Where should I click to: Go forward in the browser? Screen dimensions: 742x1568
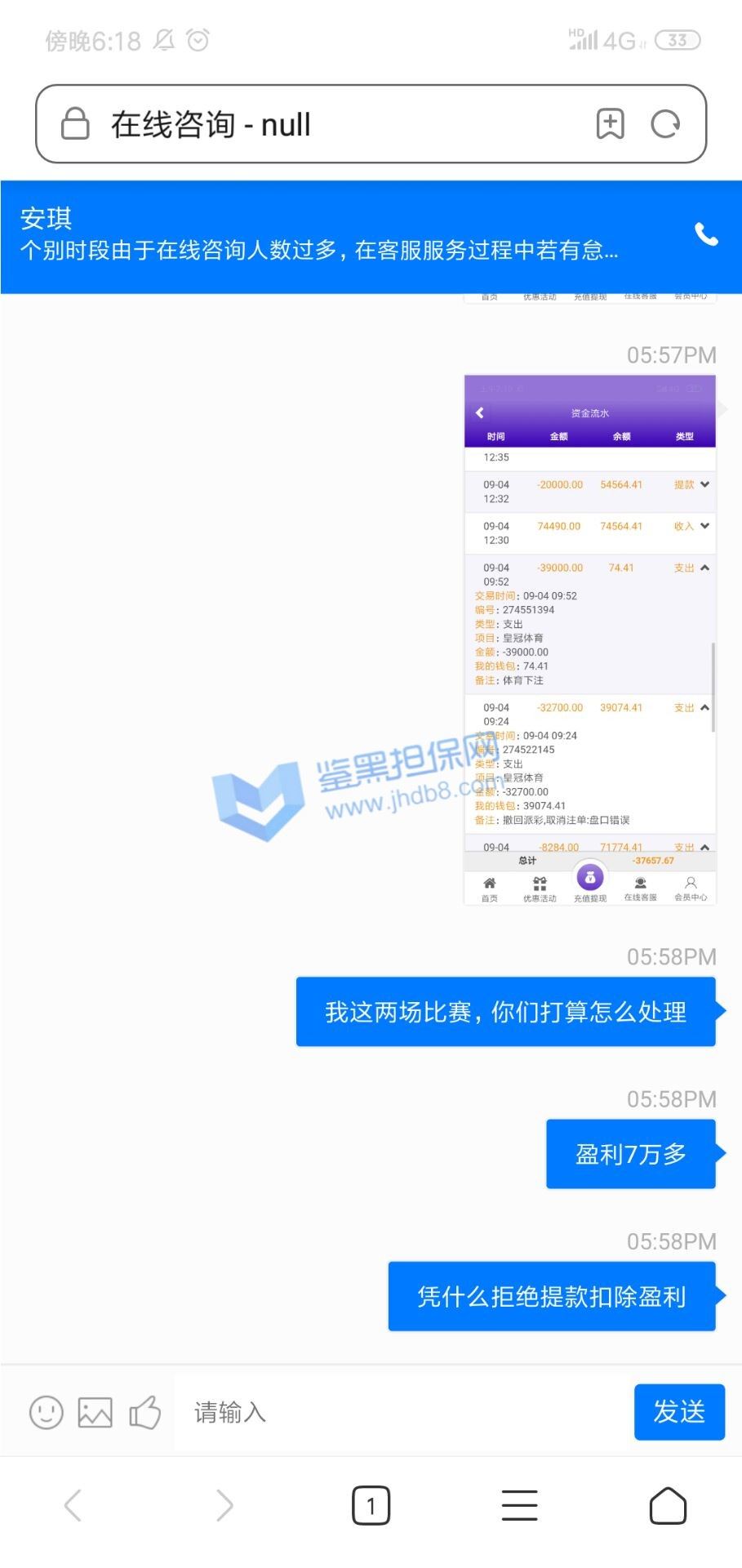pyautogui.click(x=224, y=1505)
